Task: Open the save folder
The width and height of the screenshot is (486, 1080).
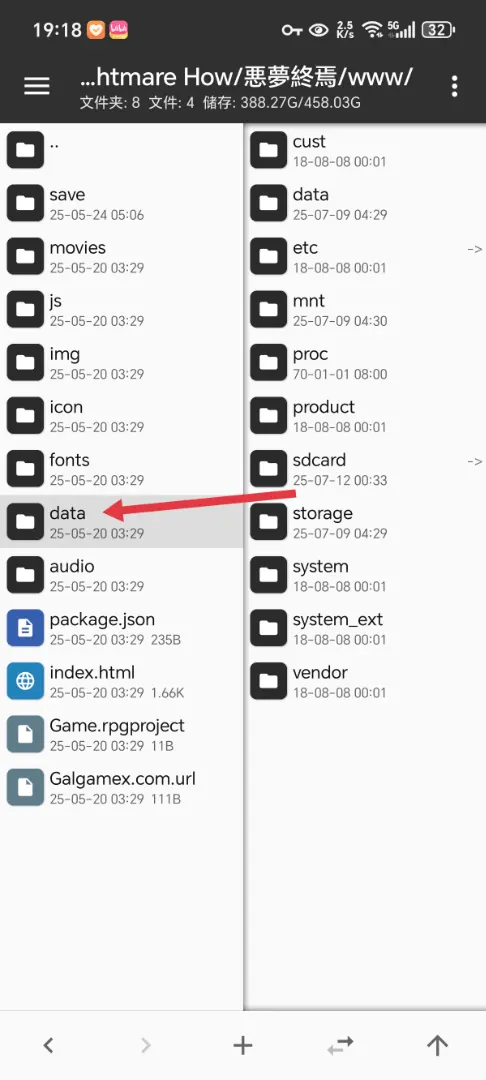Action: click(121, 203)
